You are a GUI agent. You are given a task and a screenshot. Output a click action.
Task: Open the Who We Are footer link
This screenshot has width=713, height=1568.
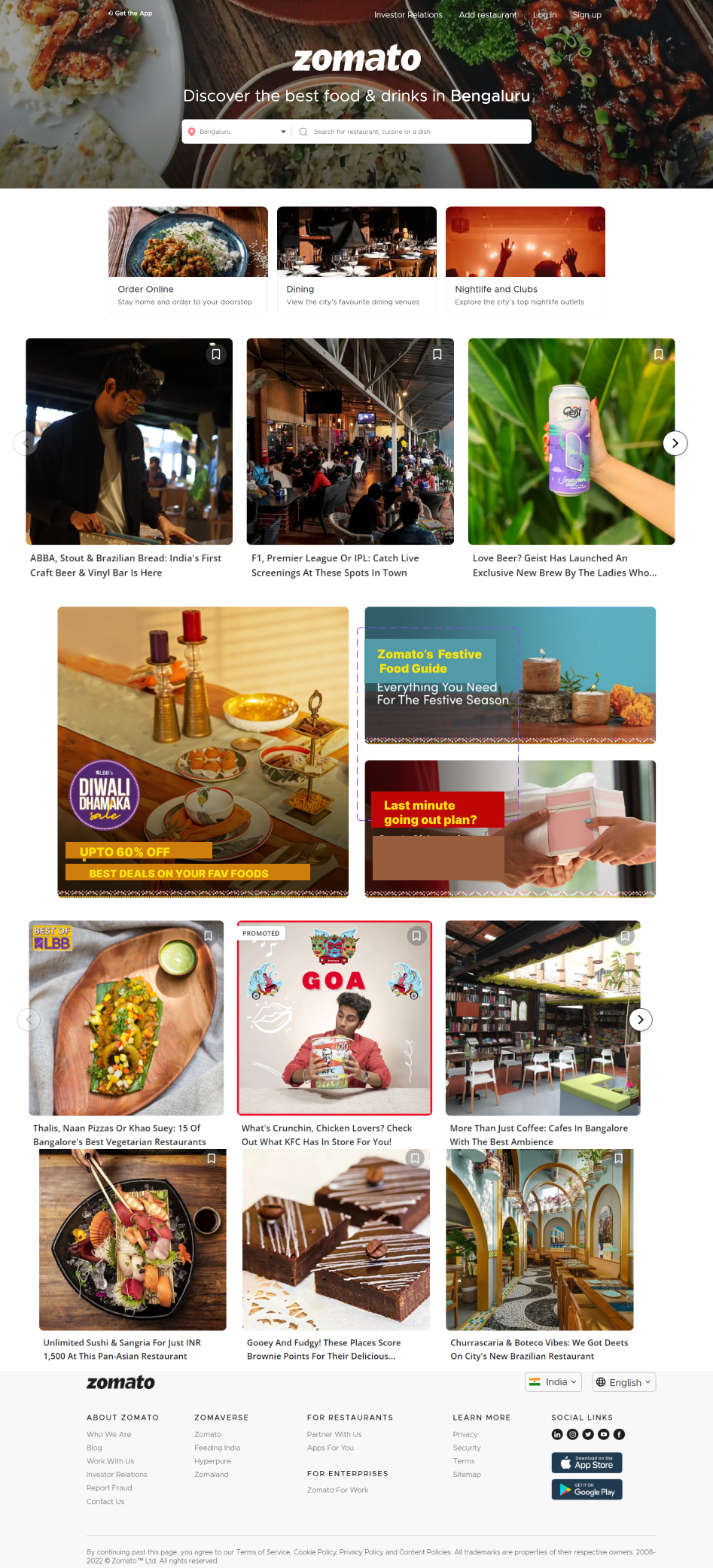tap(108, 1434)
